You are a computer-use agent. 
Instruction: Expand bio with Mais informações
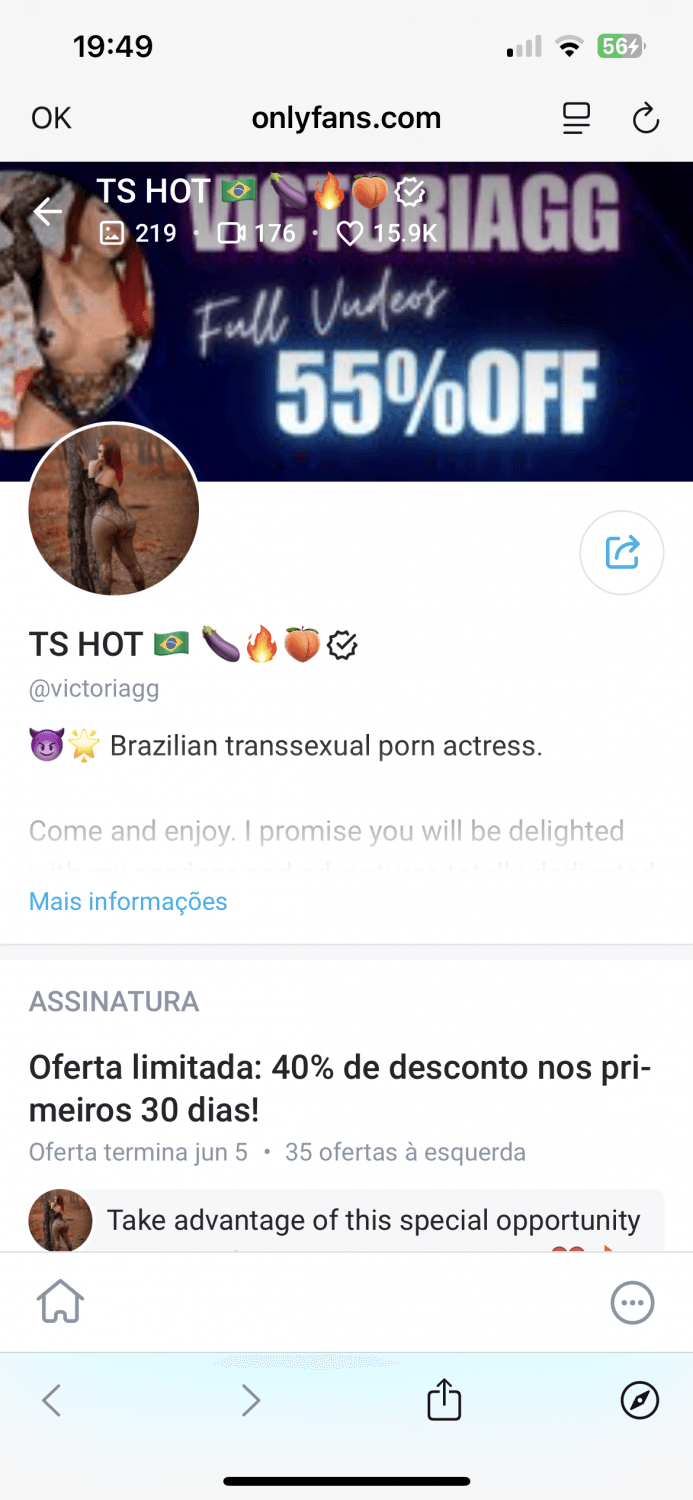click(128, 901)
